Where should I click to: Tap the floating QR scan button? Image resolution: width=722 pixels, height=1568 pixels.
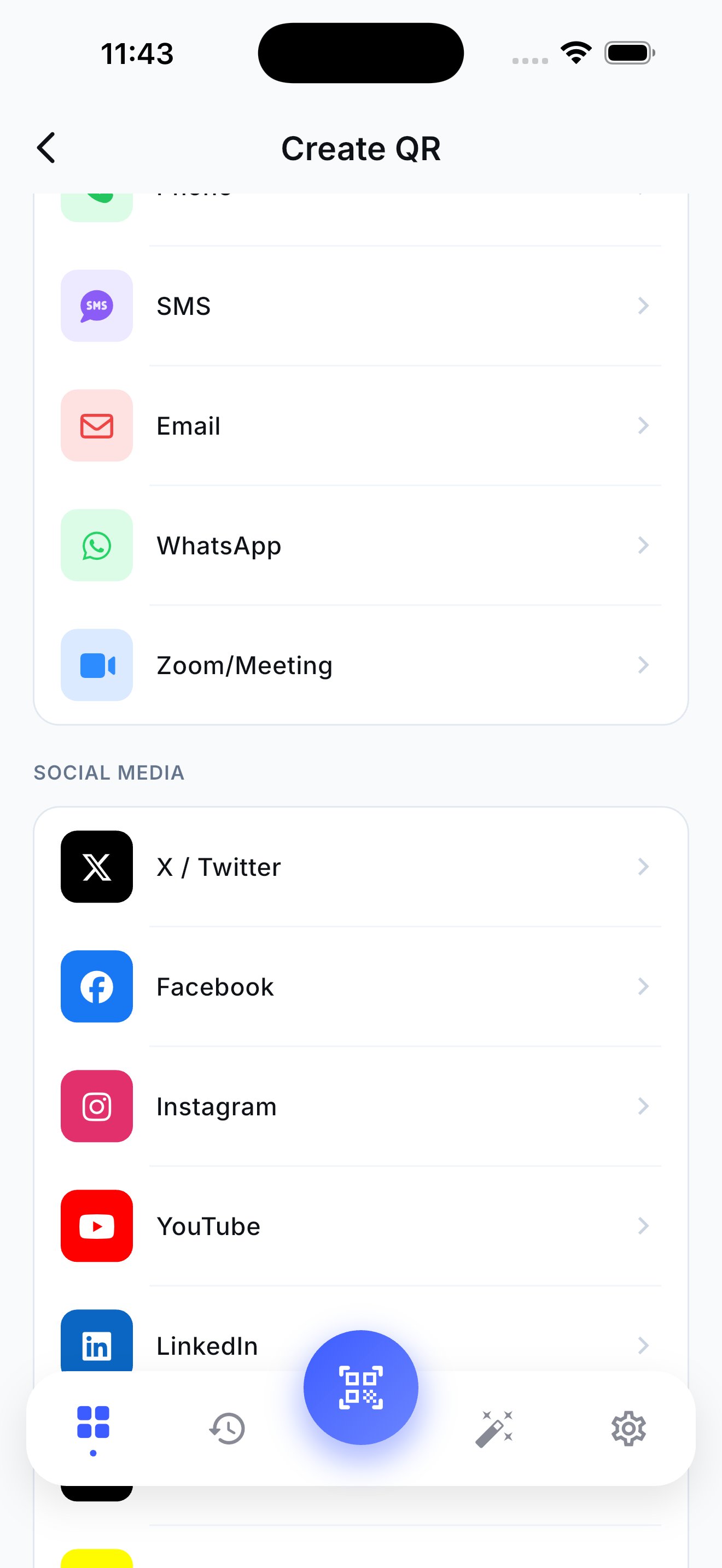pos(361,1387)
